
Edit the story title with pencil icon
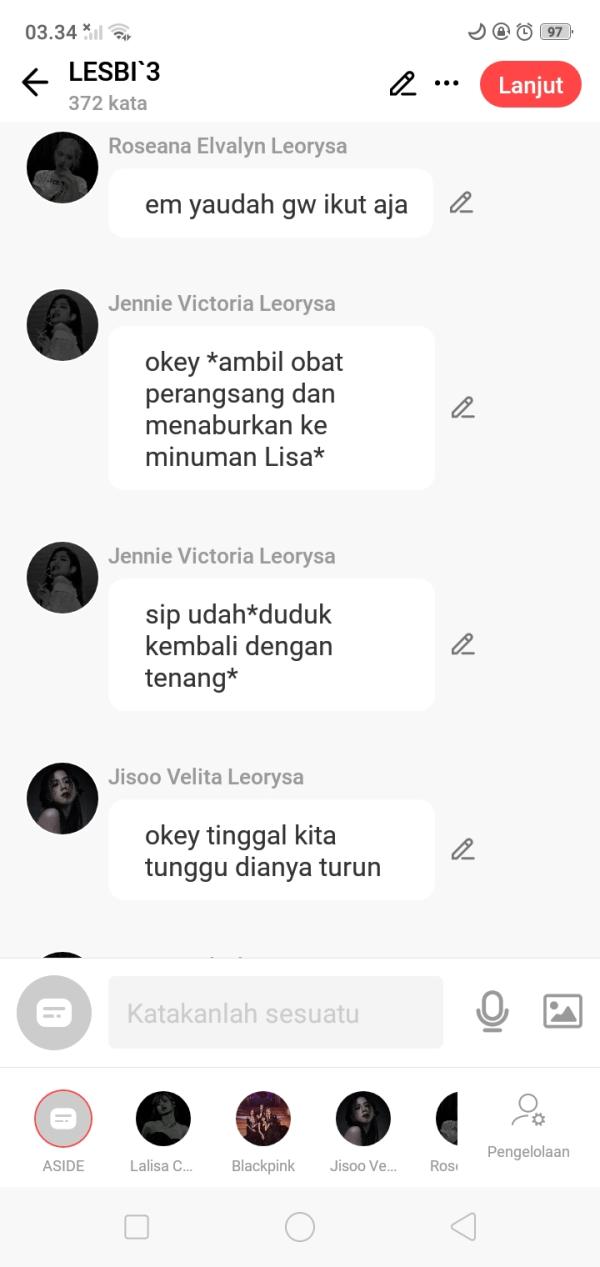(x=402, y=84)
